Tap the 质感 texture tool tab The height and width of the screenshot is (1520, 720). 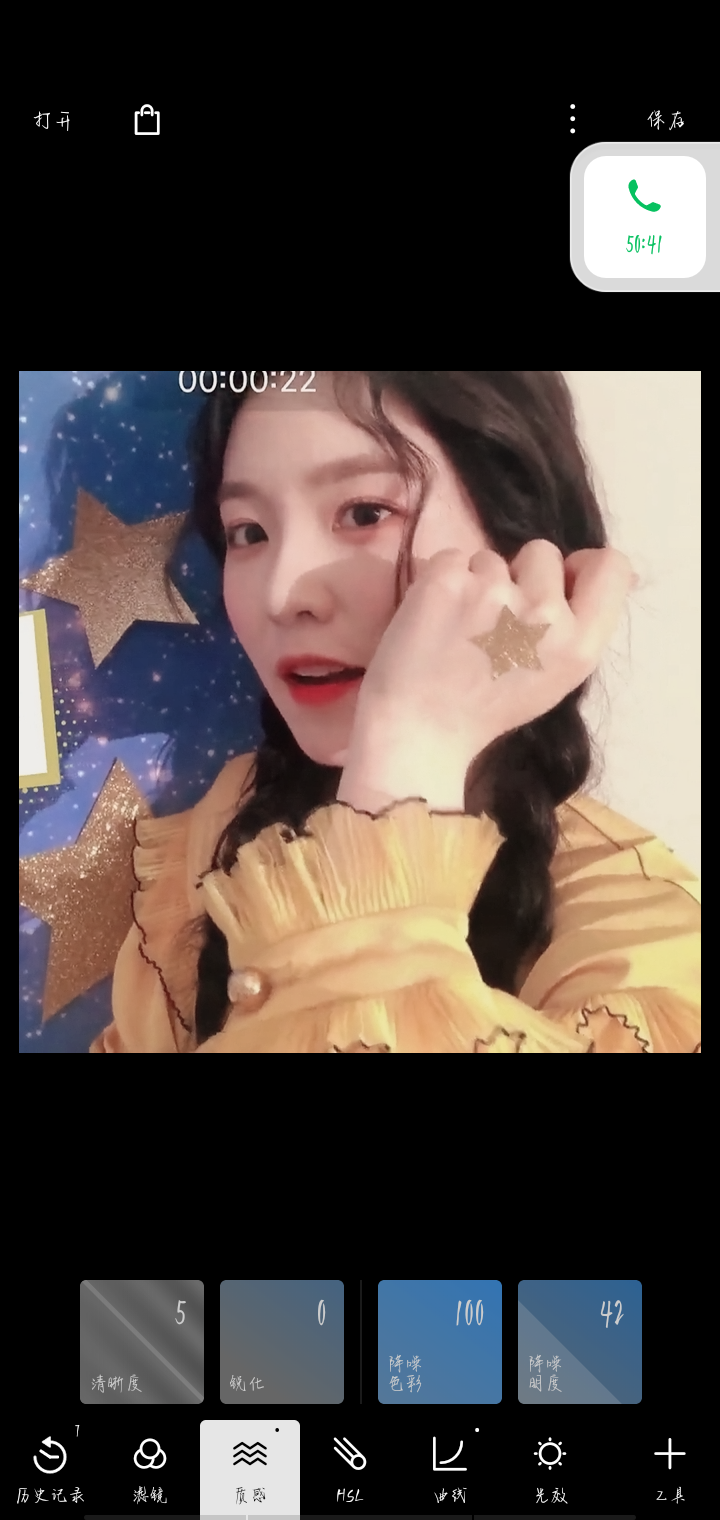250,1468
